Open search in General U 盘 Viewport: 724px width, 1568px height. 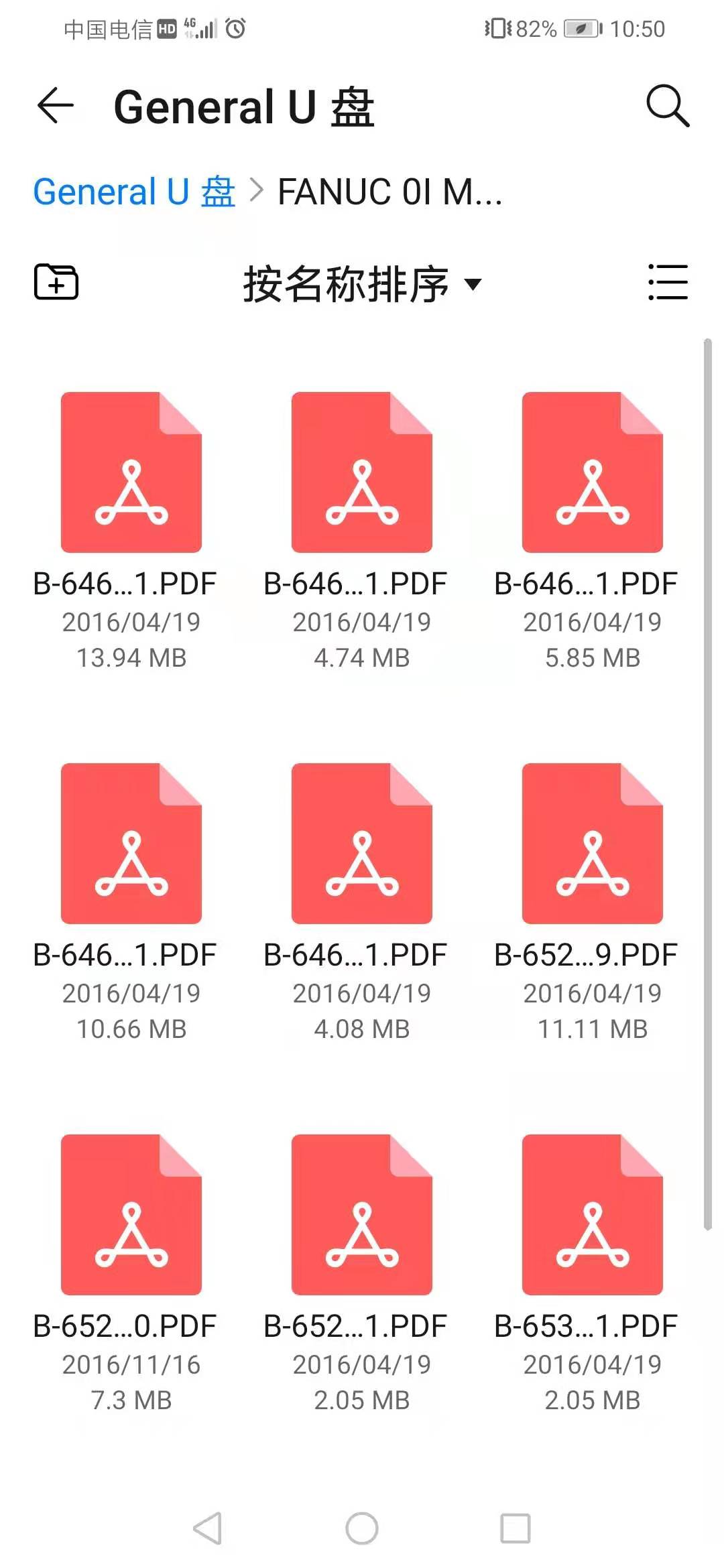pyautogui.click(x=667, y=106)
